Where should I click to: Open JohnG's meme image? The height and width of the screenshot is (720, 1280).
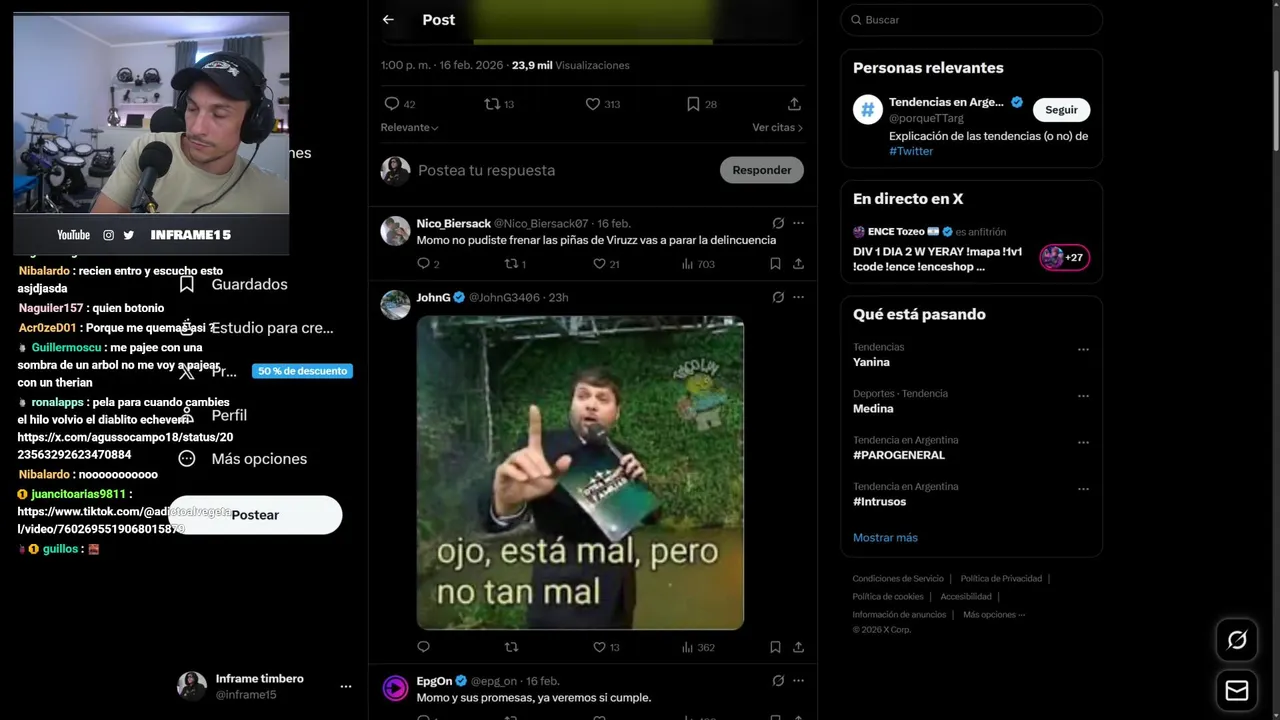pos(580,473)
